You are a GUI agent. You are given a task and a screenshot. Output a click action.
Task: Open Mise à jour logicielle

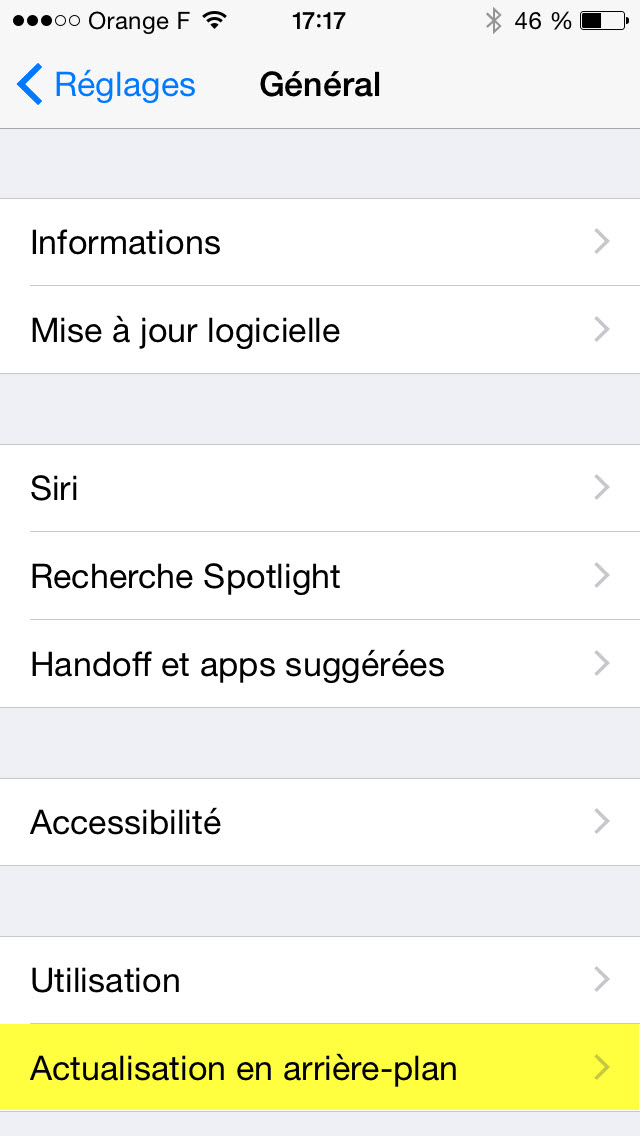[320, 330]
